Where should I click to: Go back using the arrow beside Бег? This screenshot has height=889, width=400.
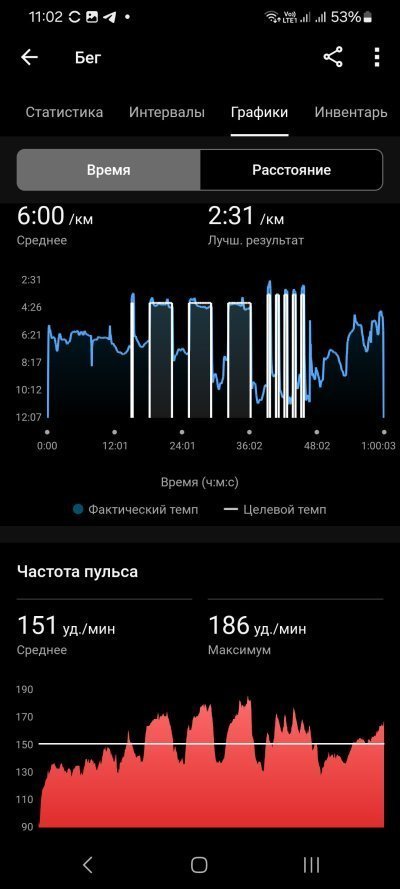29,57
